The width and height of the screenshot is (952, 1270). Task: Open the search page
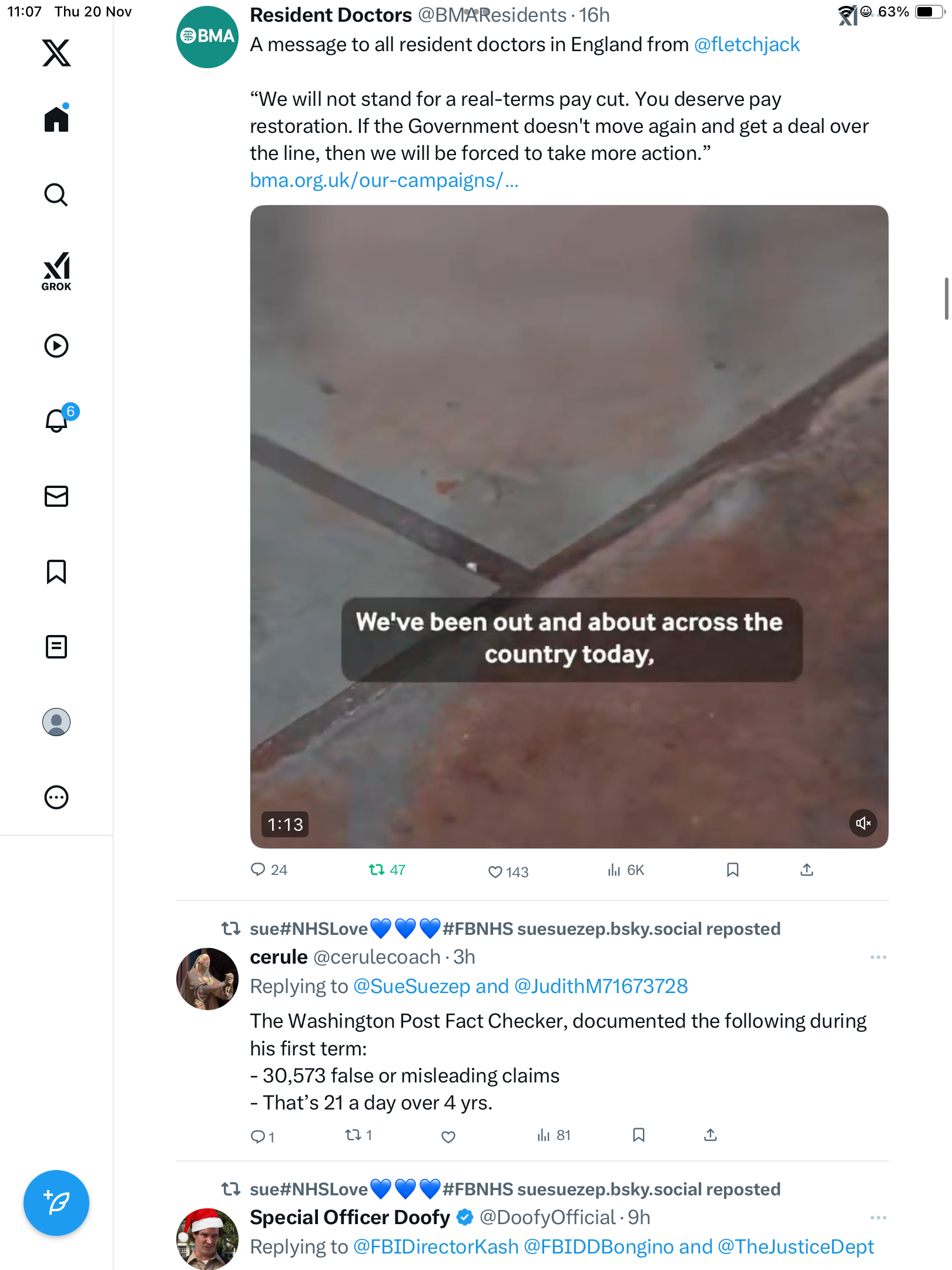(x=56, y=195)
